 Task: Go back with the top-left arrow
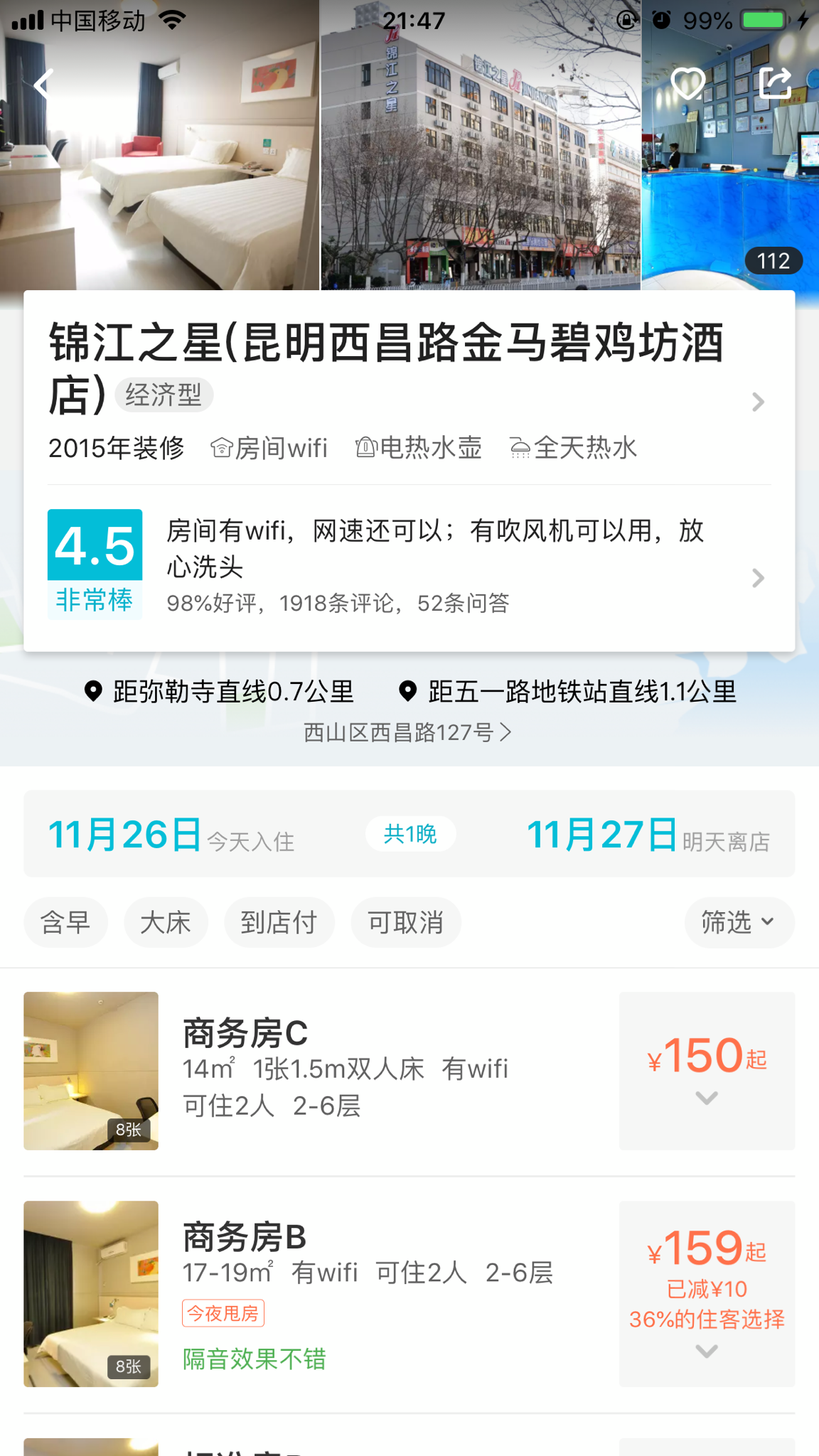coord(44,85)
